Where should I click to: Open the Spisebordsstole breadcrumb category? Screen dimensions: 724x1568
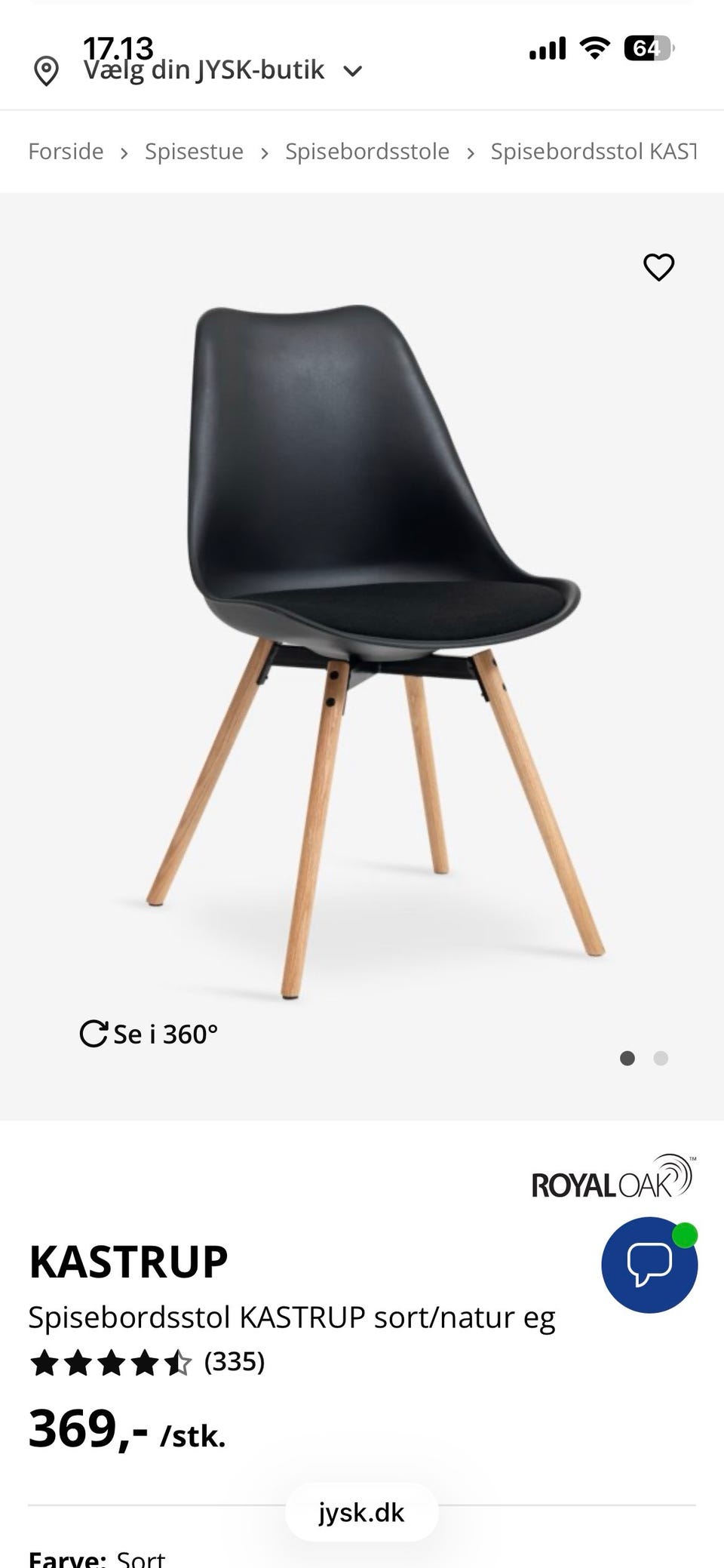[x=367, y=151]
